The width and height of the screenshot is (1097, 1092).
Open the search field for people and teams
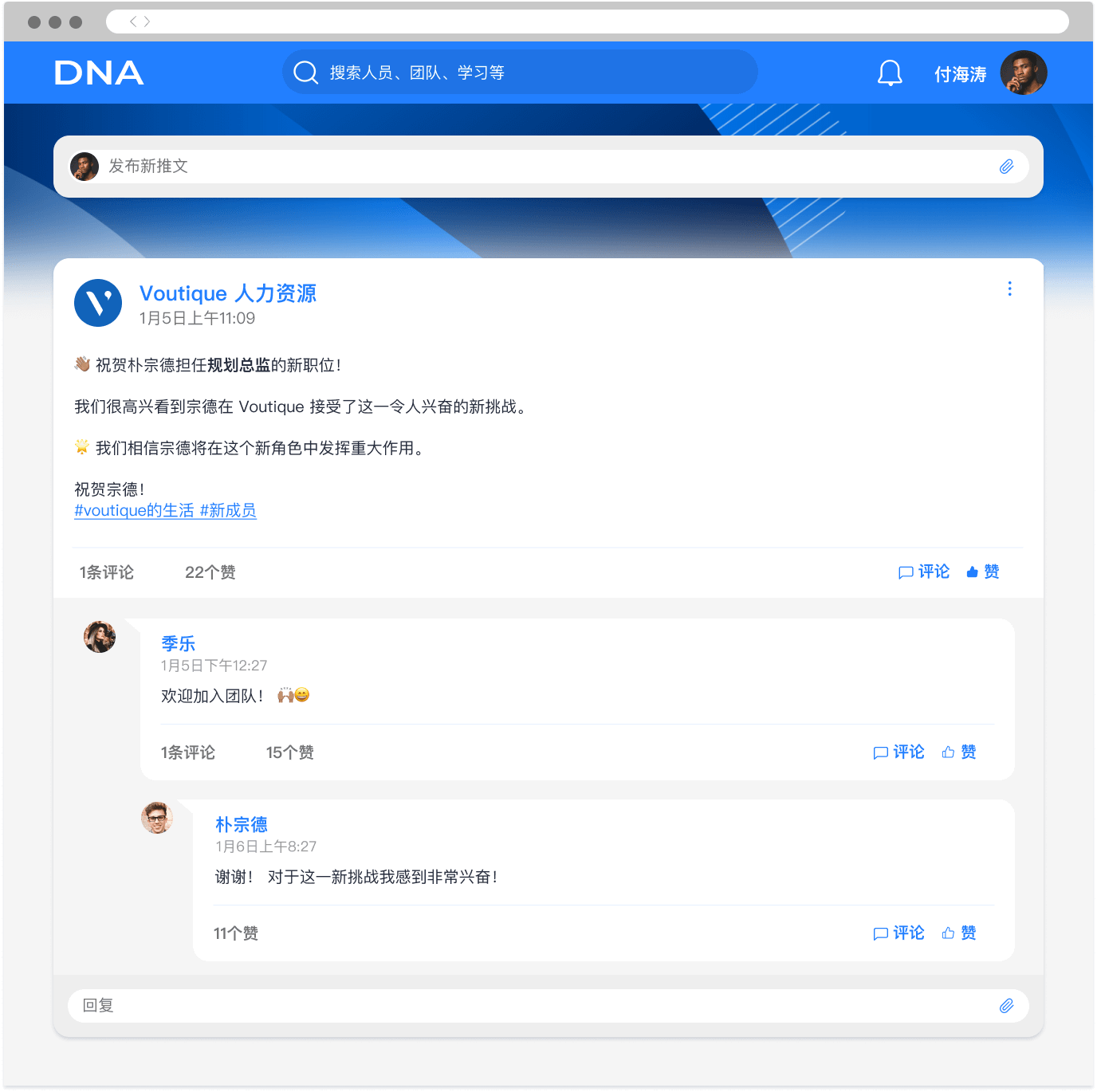tap(518, 73)
